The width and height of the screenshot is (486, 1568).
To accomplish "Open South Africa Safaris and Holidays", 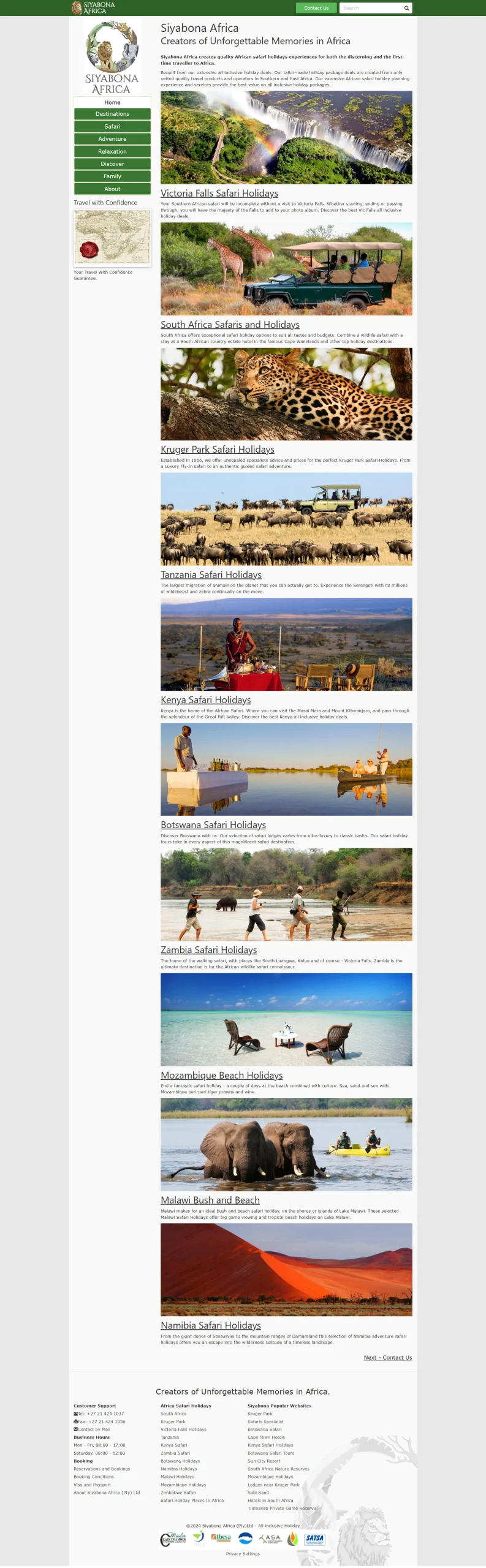I will click(230, 325).
